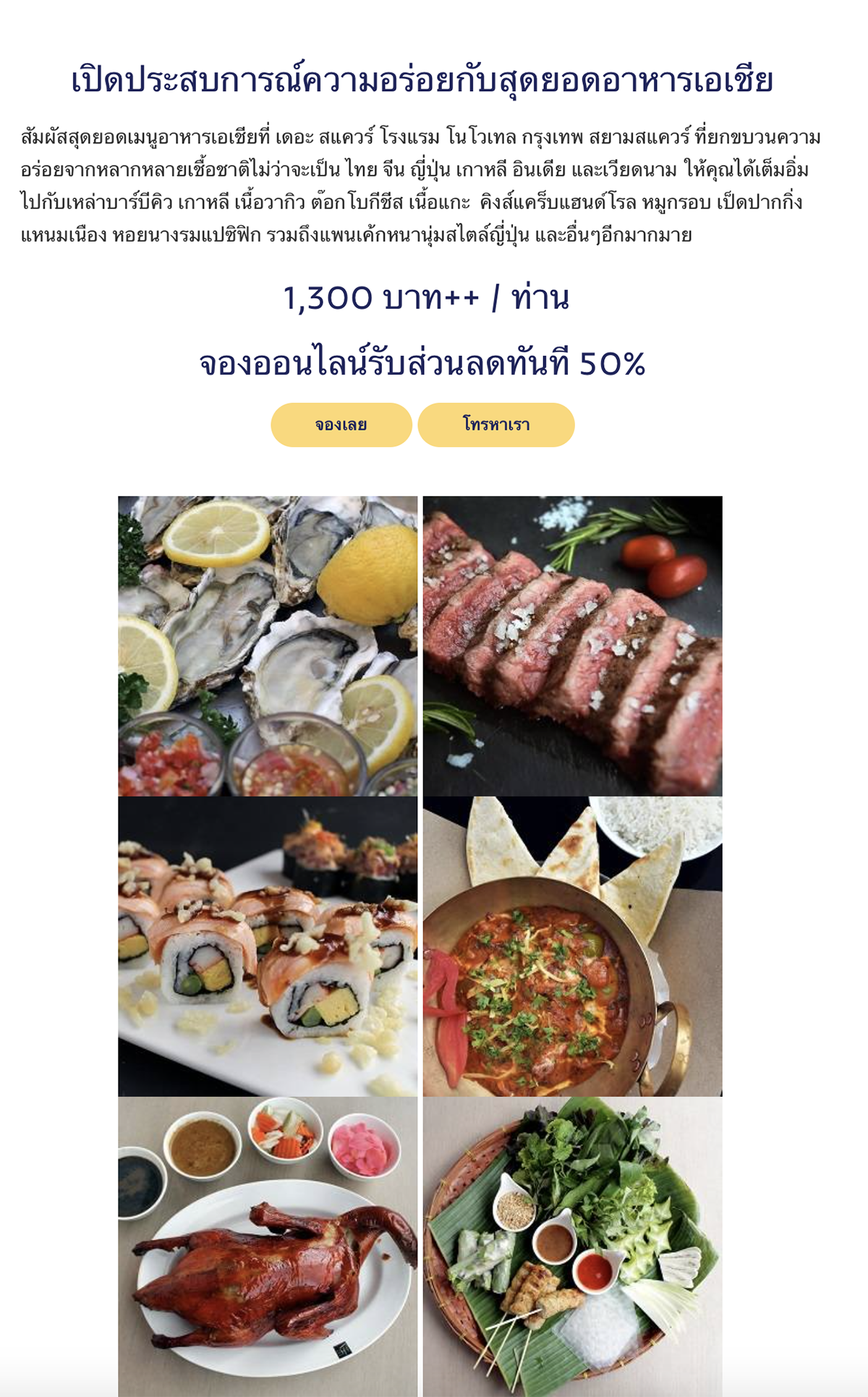View the salmon sushi roll photo
Viewport: 868px width, 1397px height.
click(x=268, y=946)
